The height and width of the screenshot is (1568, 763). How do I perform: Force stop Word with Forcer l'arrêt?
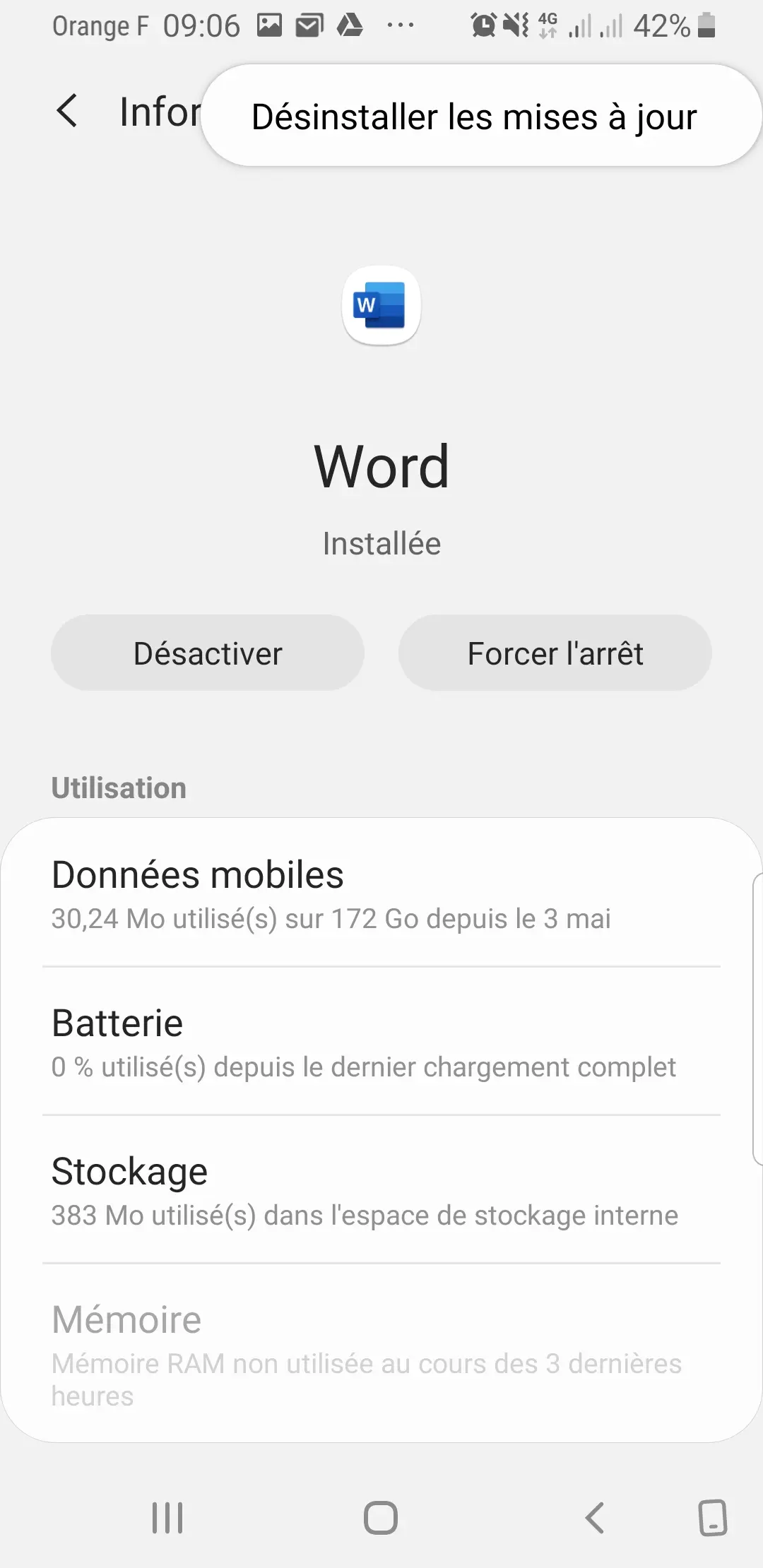555,653
